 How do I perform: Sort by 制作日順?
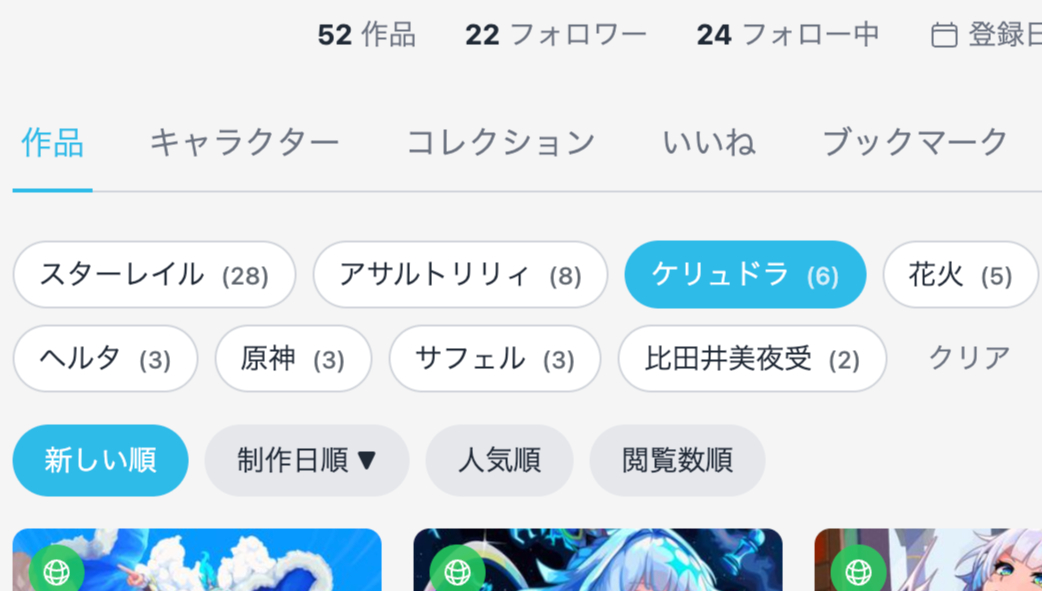tap(306, 460)
